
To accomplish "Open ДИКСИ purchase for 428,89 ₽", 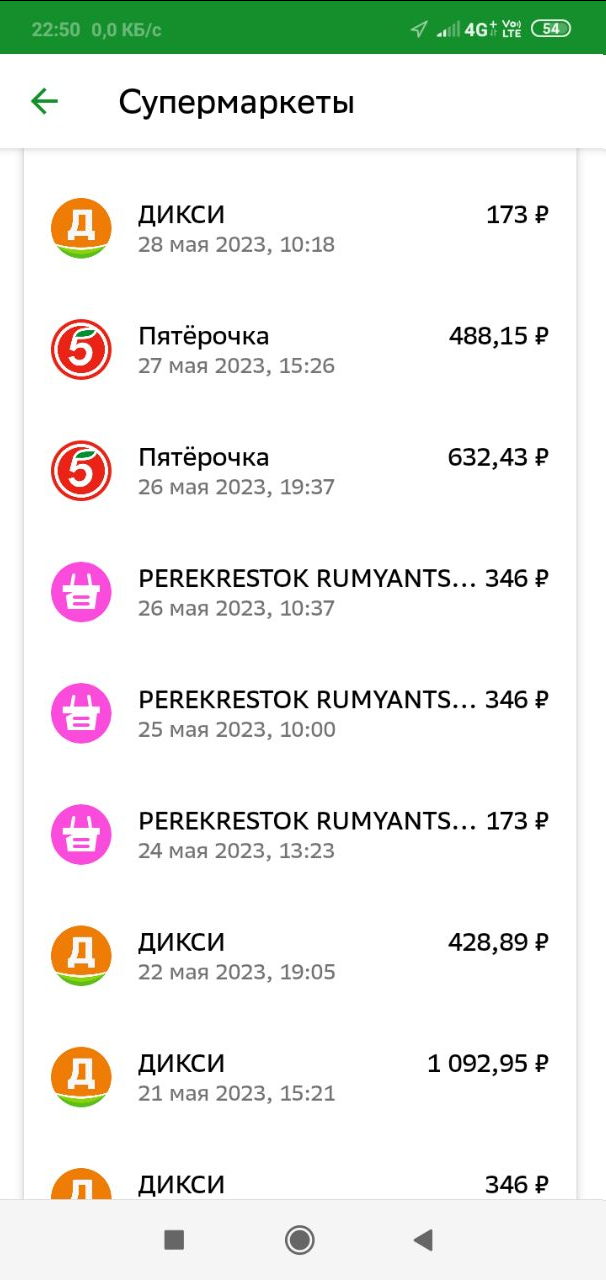I will point(300,956).
